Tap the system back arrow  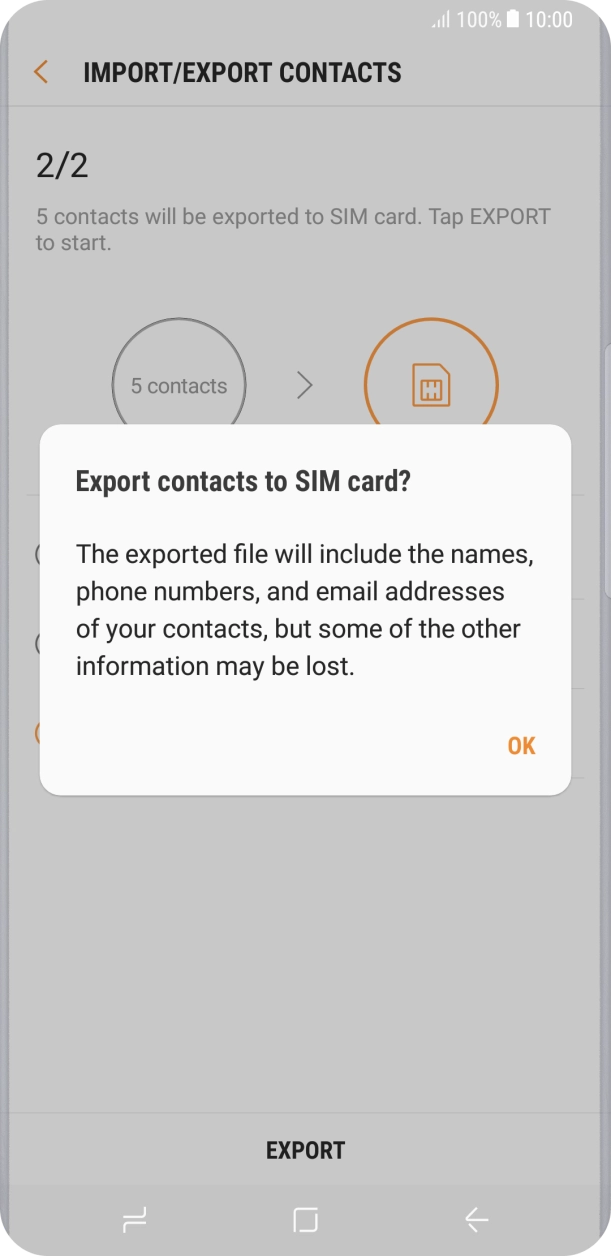click(476, 1219)
